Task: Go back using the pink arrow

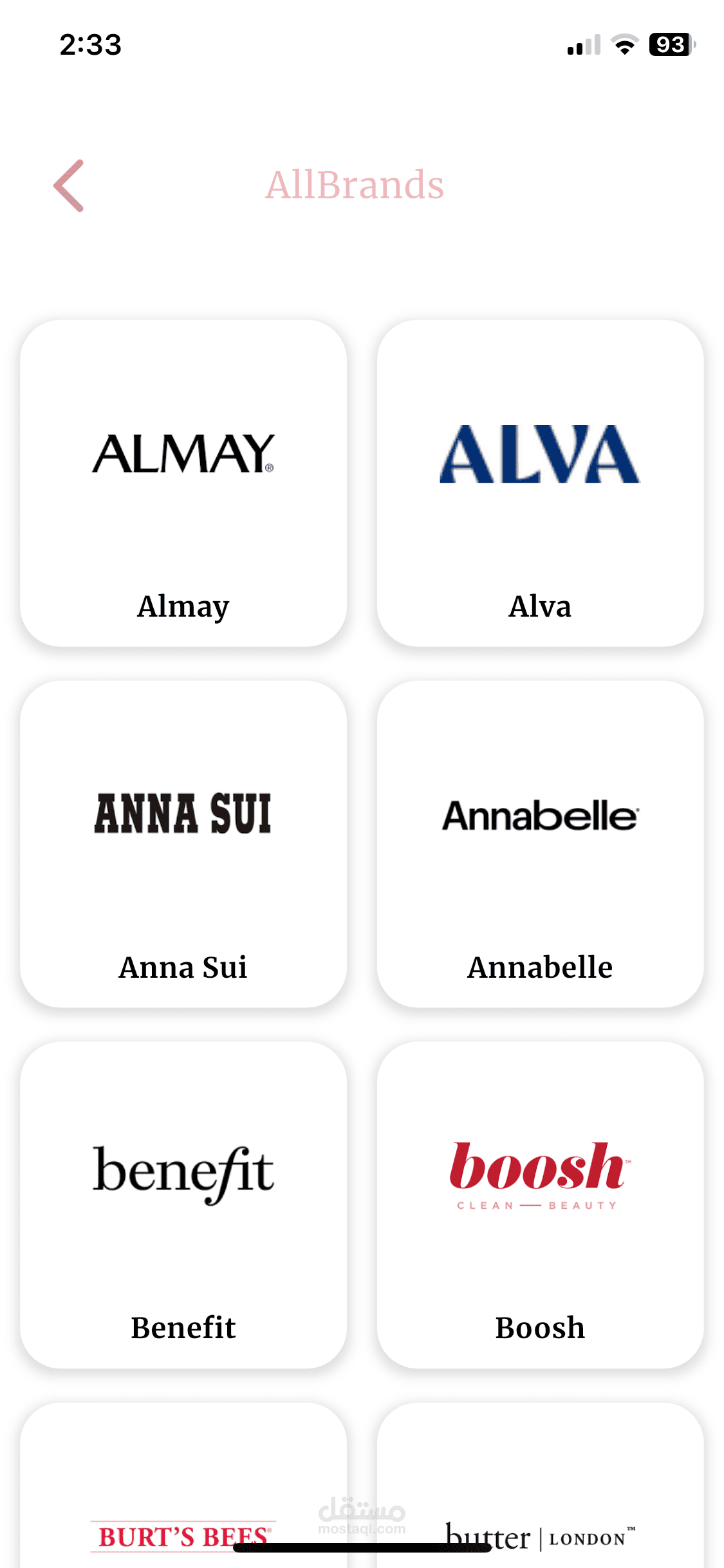Action: [69, 185]
